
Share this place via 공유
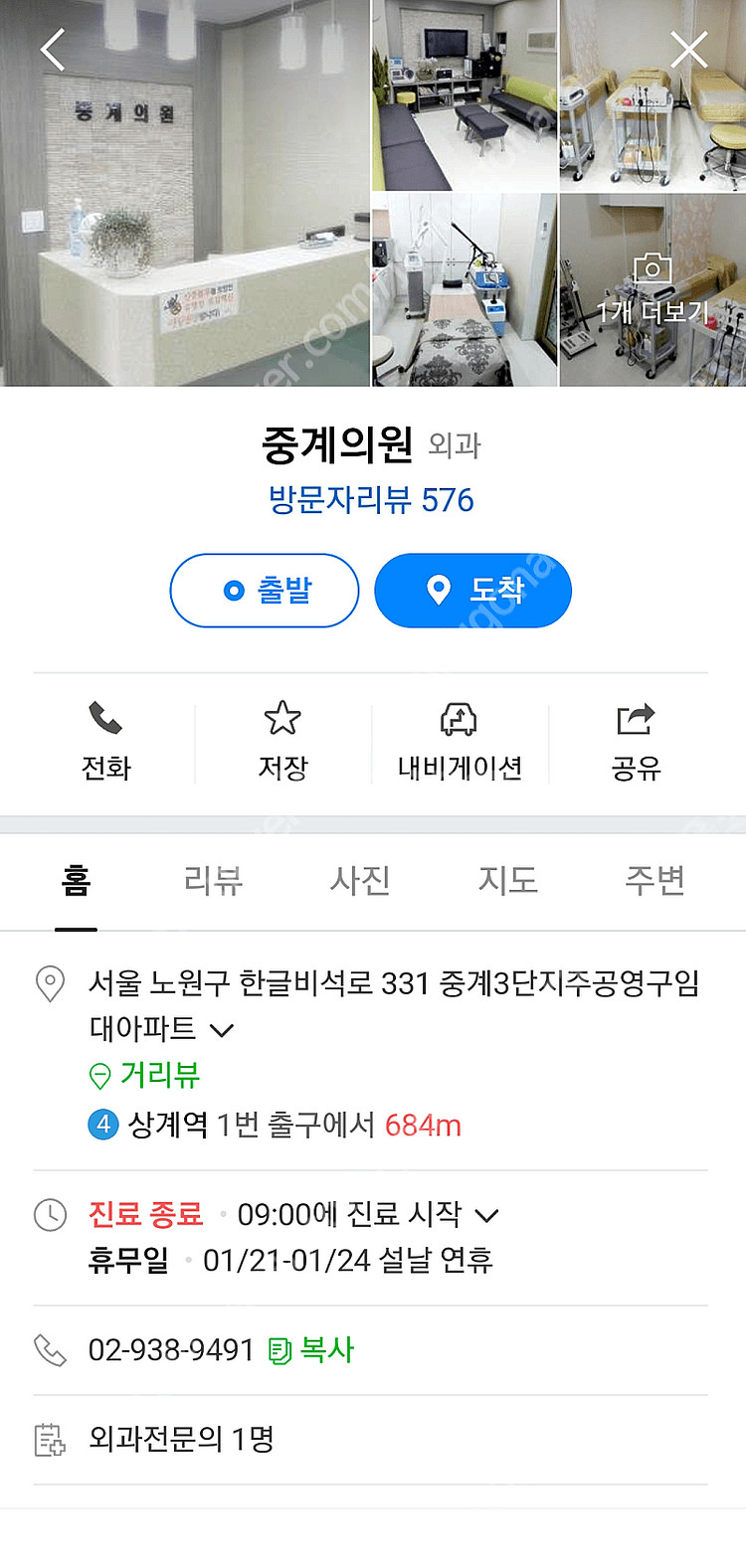636,742
